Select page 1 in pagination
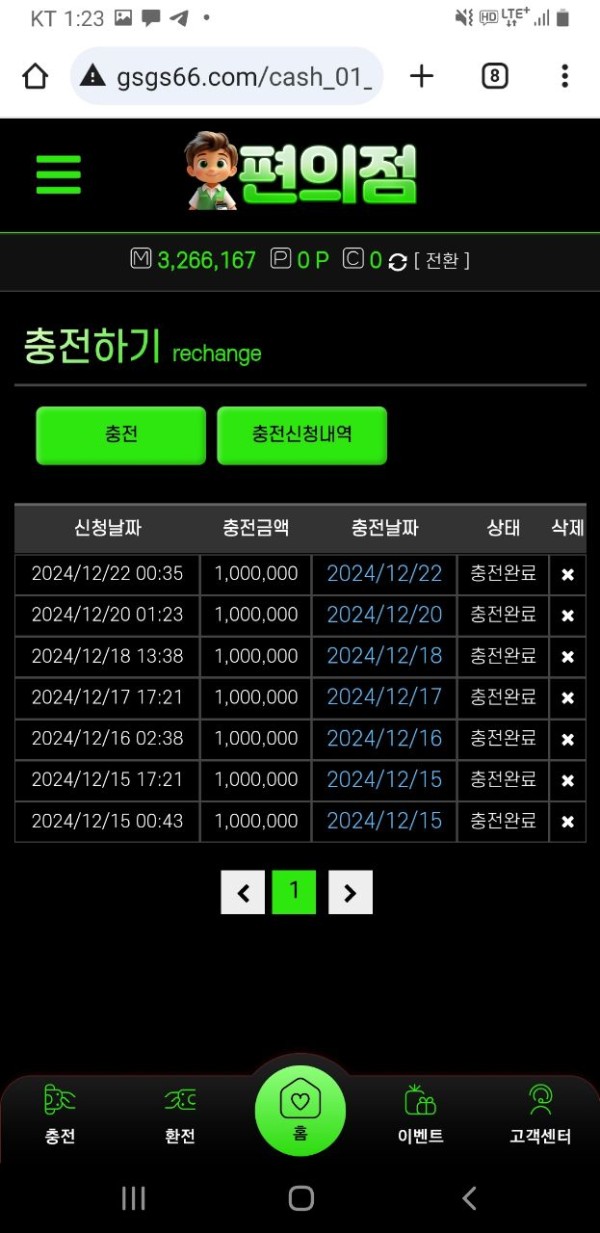 point(294,892)
